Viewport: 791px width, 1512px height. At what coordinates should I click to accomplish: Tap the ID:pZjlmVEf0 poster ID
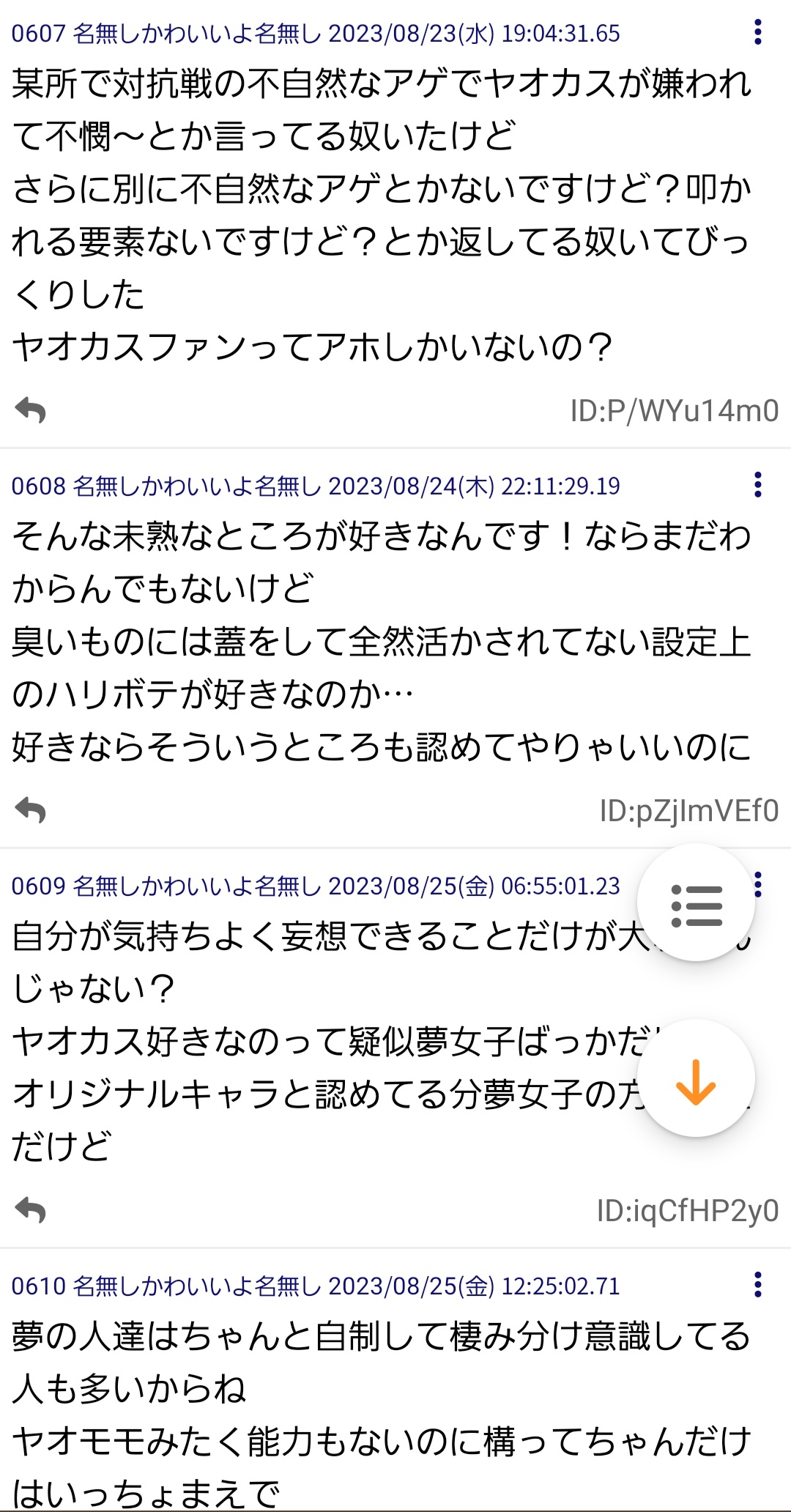click(x=688, y=811)
